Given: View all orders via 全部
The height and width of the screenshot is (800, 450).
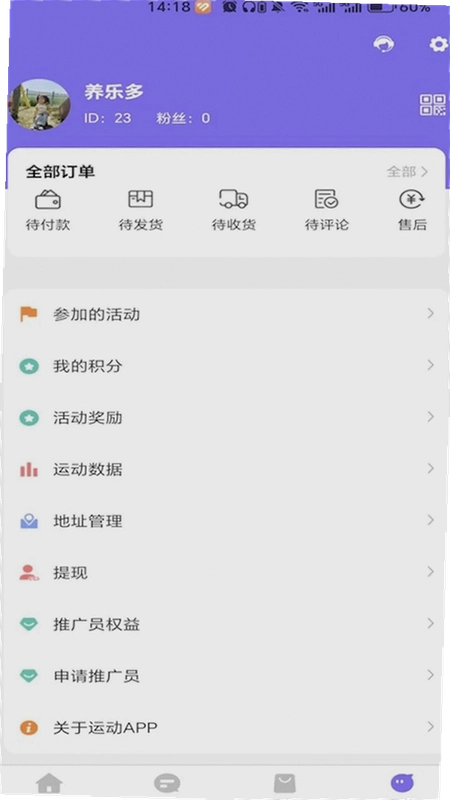Looking at the screenshot, I should 407,171.
